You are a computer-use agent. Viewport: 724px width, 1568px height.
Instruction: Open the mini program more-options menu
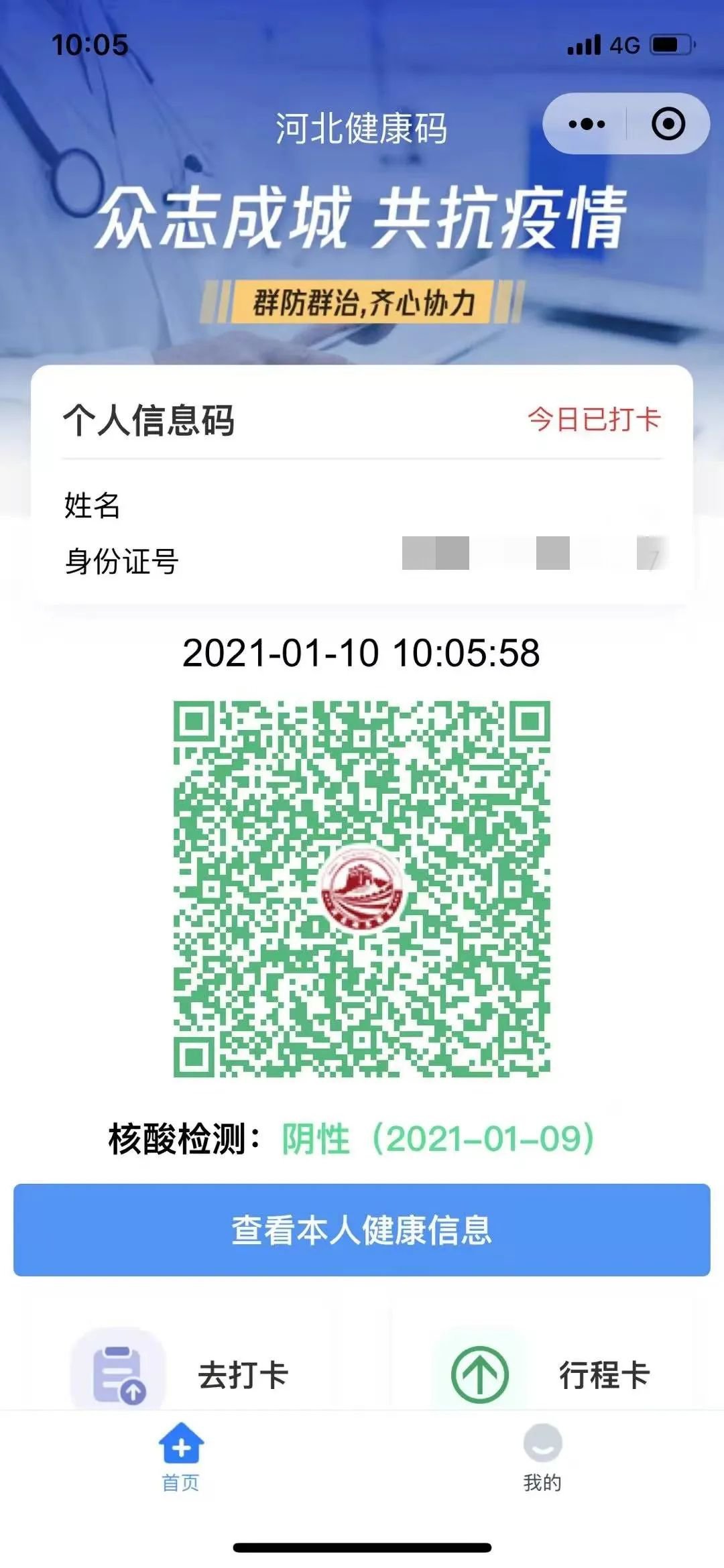[587, 124]
